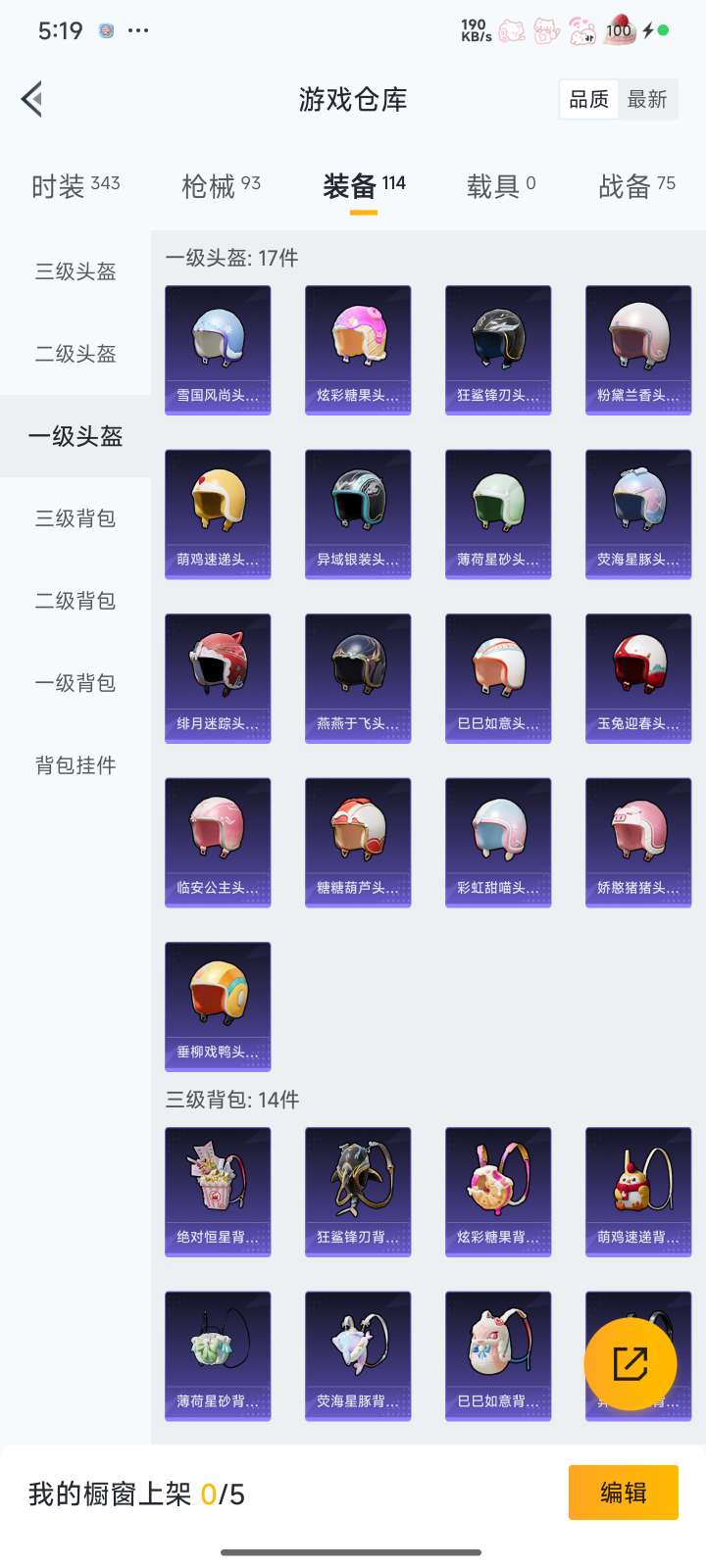
Task: Open the 载具 tab
Action: click(x=500, y=185)
